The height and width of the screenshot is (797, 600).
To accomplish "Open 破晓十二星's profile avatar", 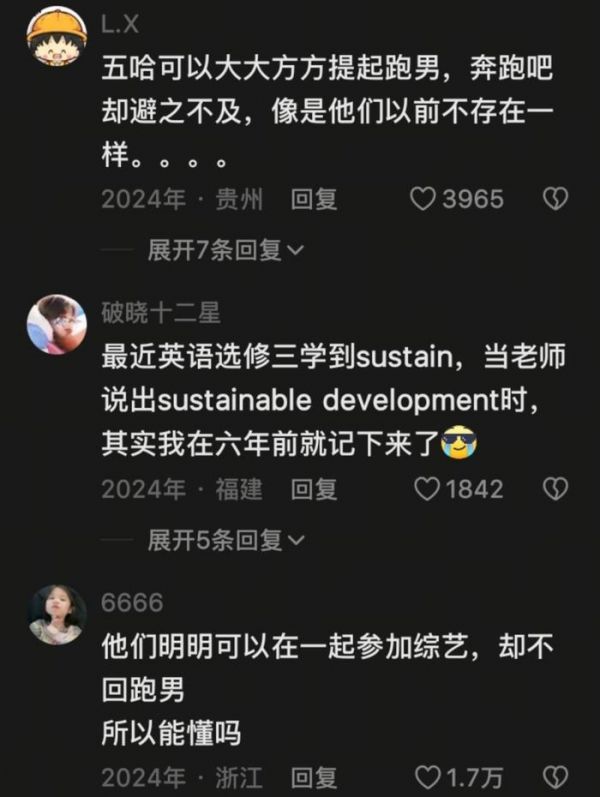I will point(56,324).
